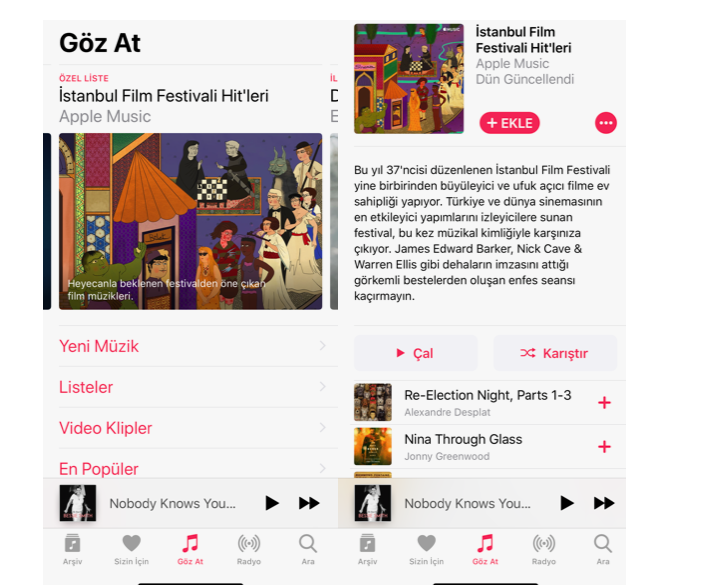Add Nina Through Glass to library
This screenshot has height=585, width=707.
click(x=604, y=446)
